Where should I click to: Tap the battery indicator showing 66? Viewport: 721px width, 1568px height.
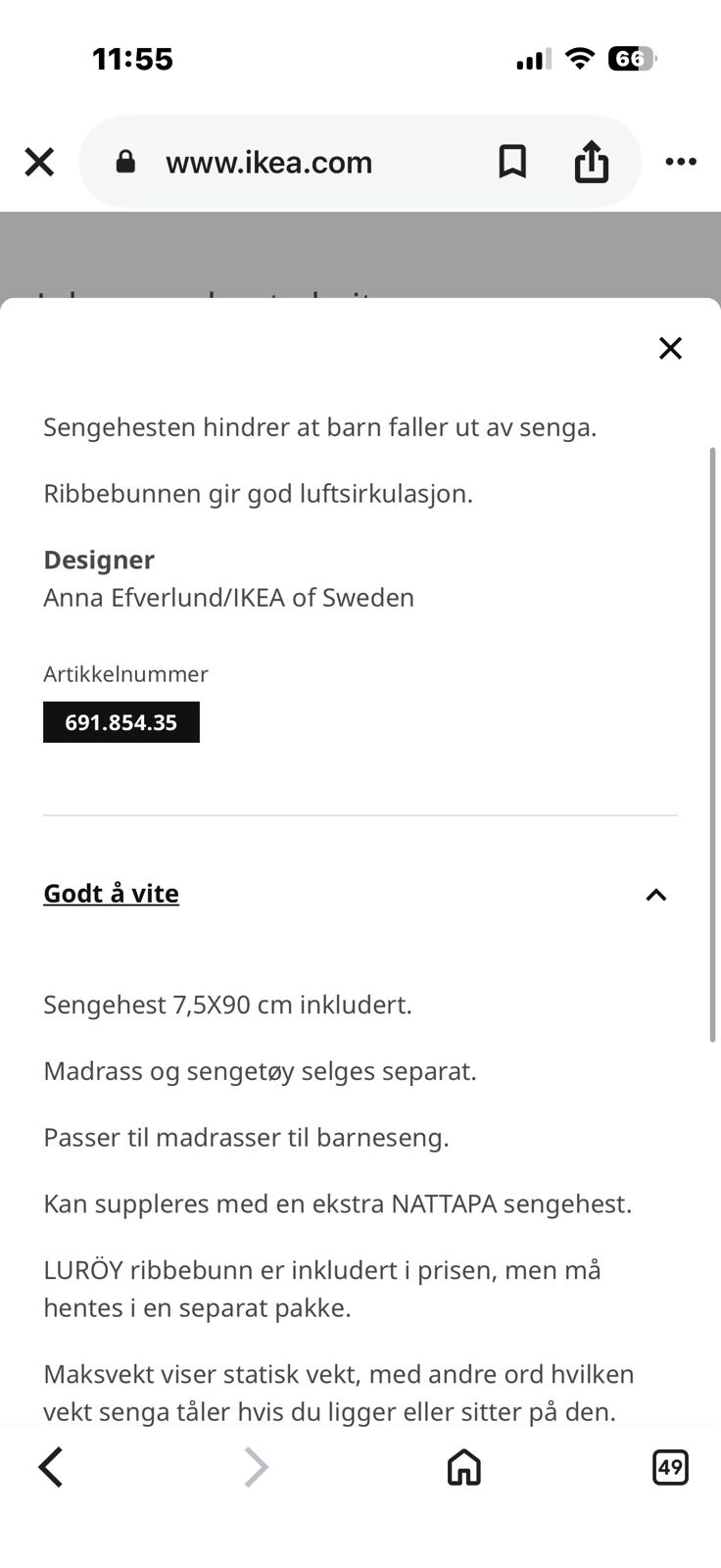pos(633,58)
